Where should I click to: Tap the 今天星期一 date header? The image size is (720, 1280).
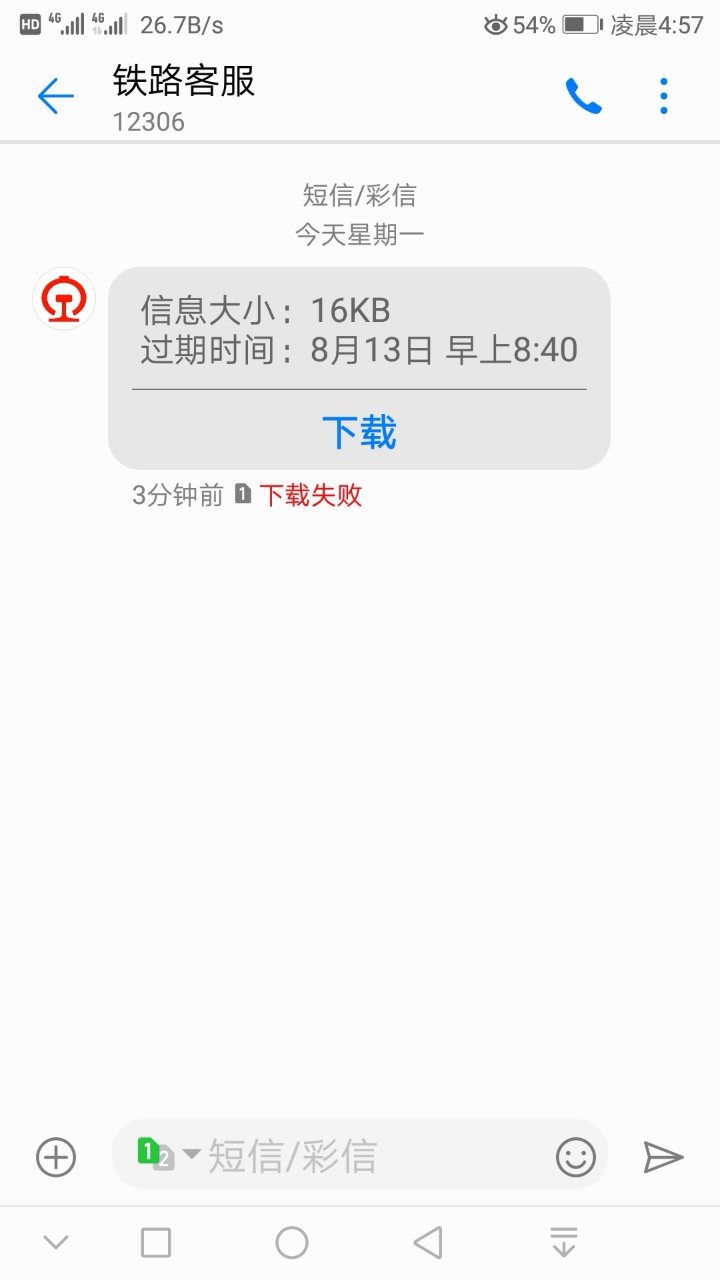tap(360, 232)
